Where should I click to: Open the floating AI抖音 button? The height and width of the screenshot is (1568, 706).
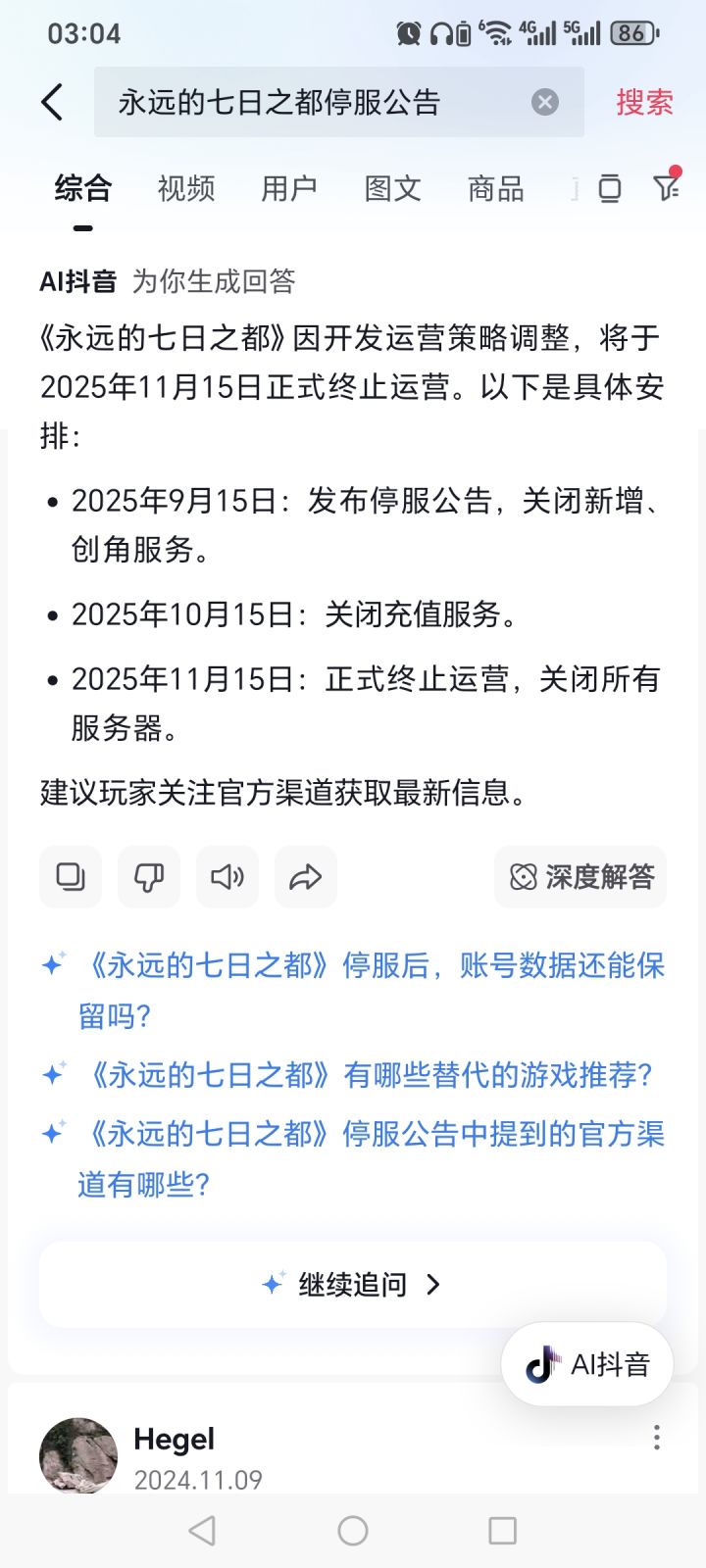pyautogui.click(x=587, y=1364)
